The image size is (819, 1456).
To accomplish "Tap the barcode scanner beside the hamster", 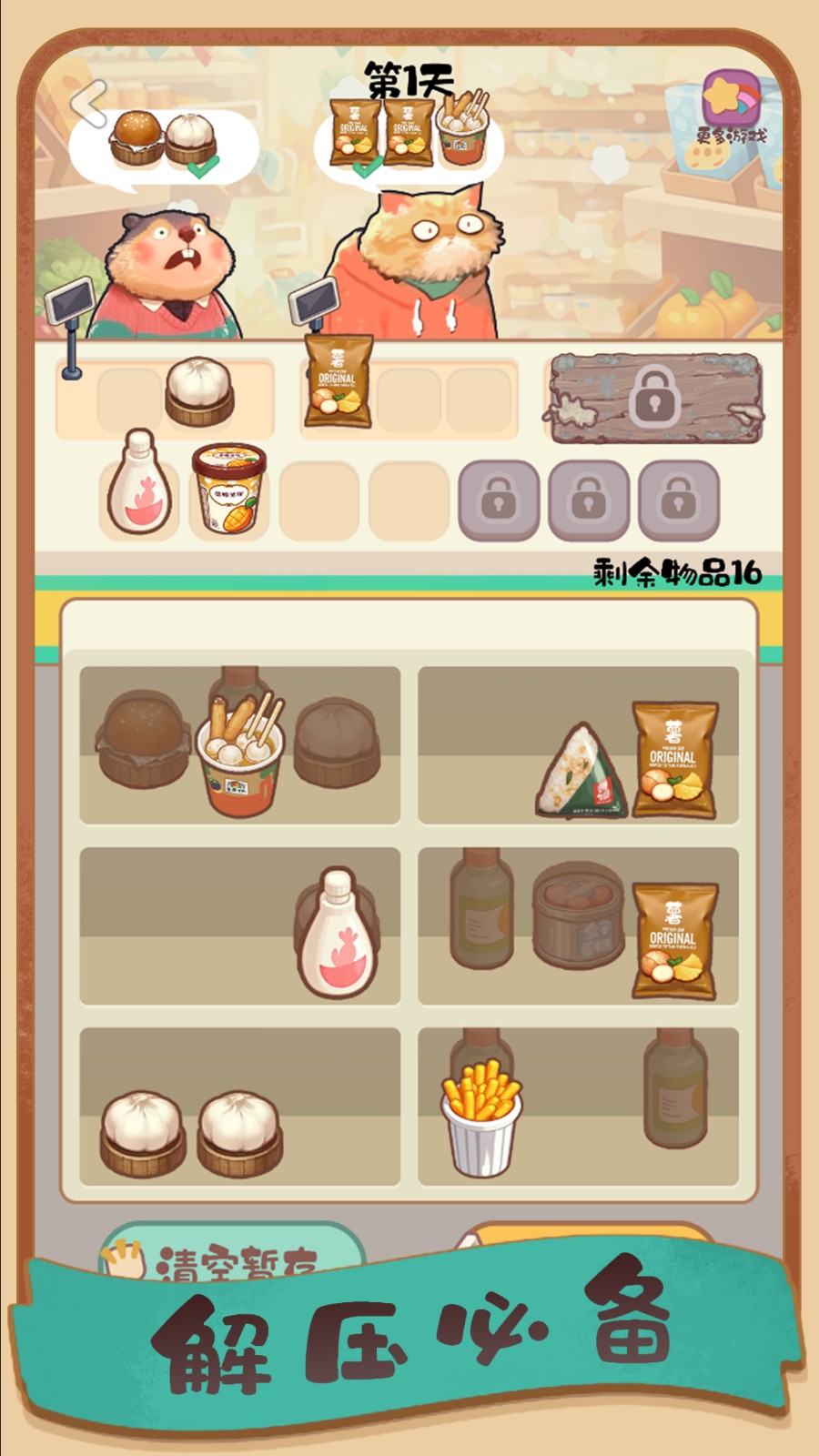I will click(x=71, y=300).
